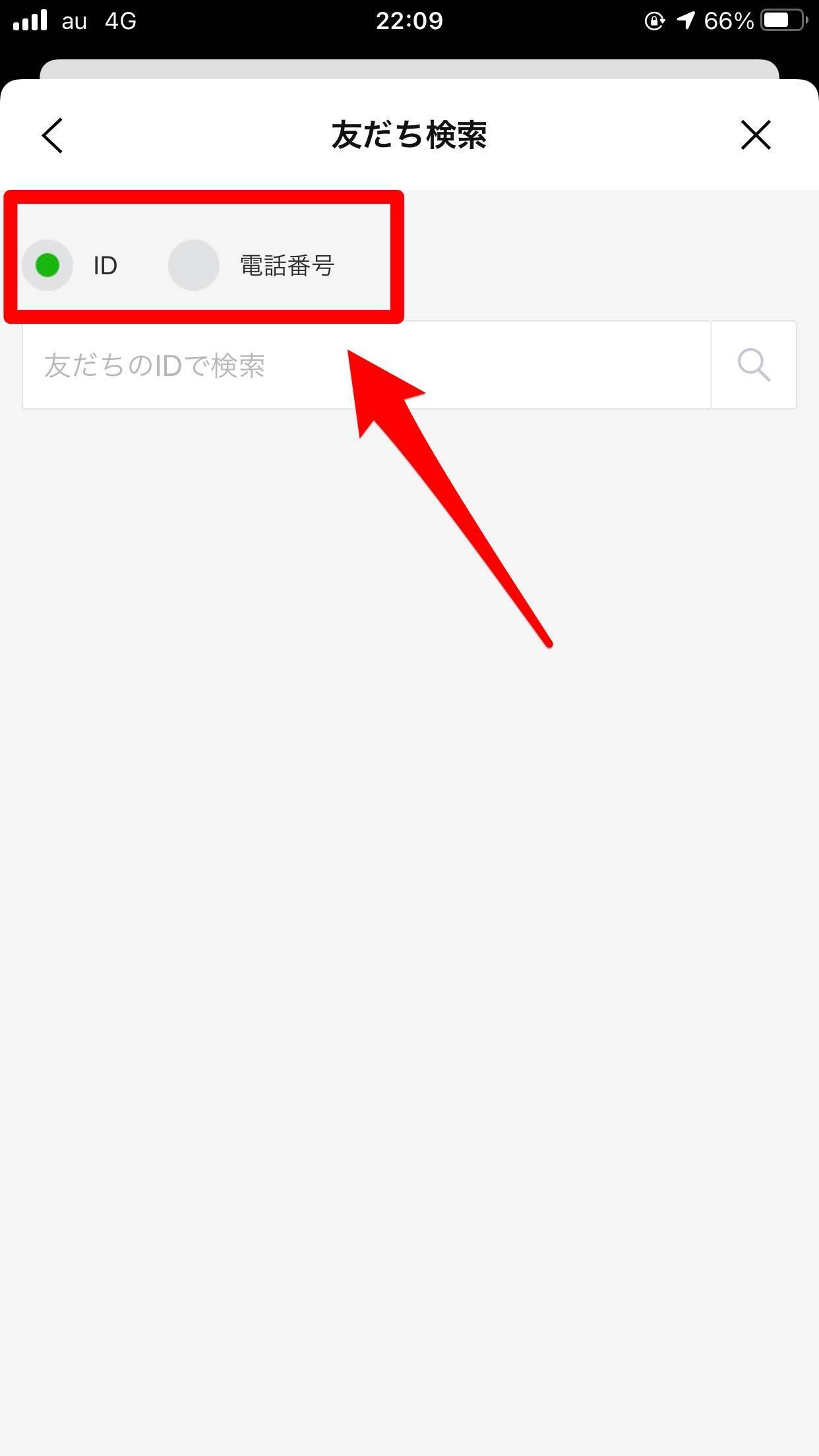Select the ID search option
The height and width of the screenshot is (1456, 819).
coord(47,265)
